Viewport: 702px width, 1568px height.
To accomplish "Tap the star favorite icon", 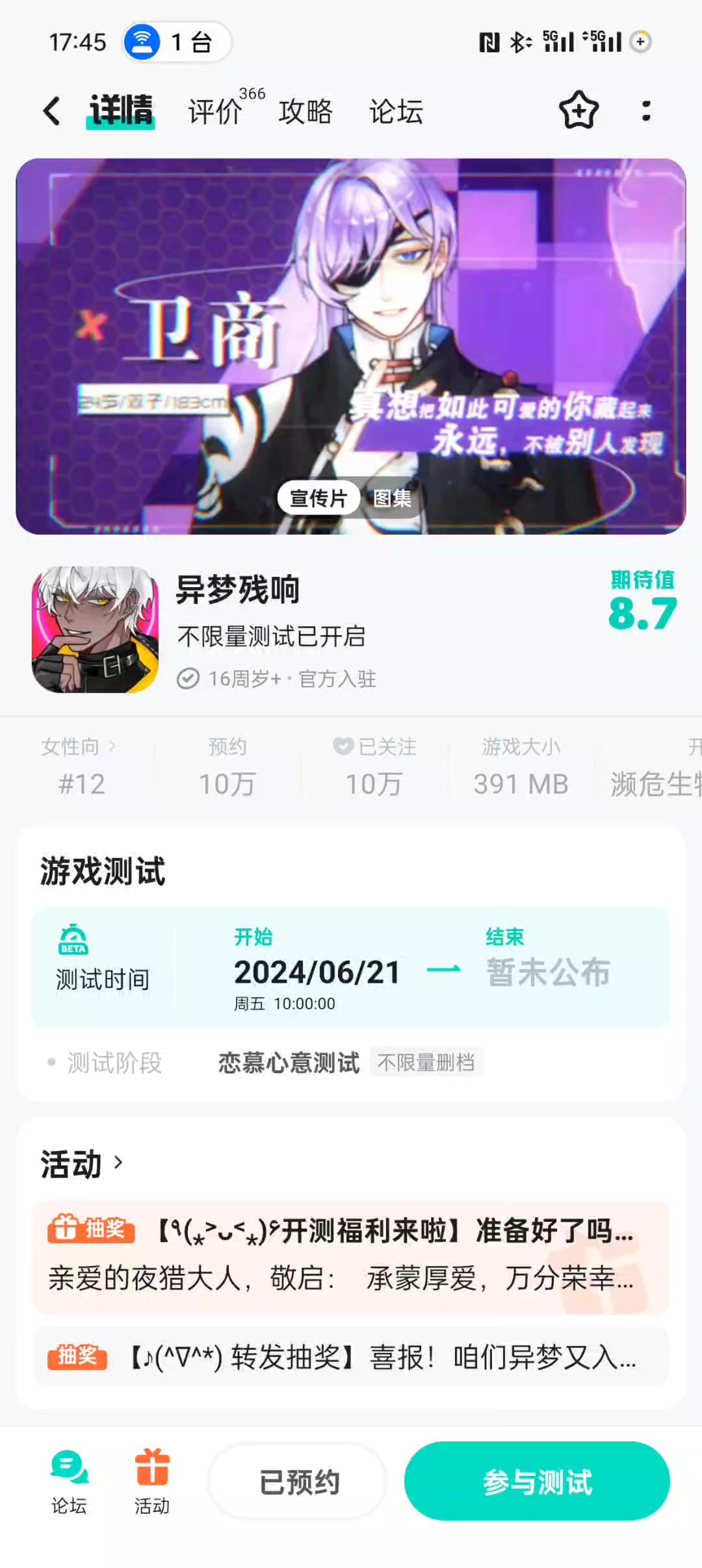I will [x=578, y=110].
